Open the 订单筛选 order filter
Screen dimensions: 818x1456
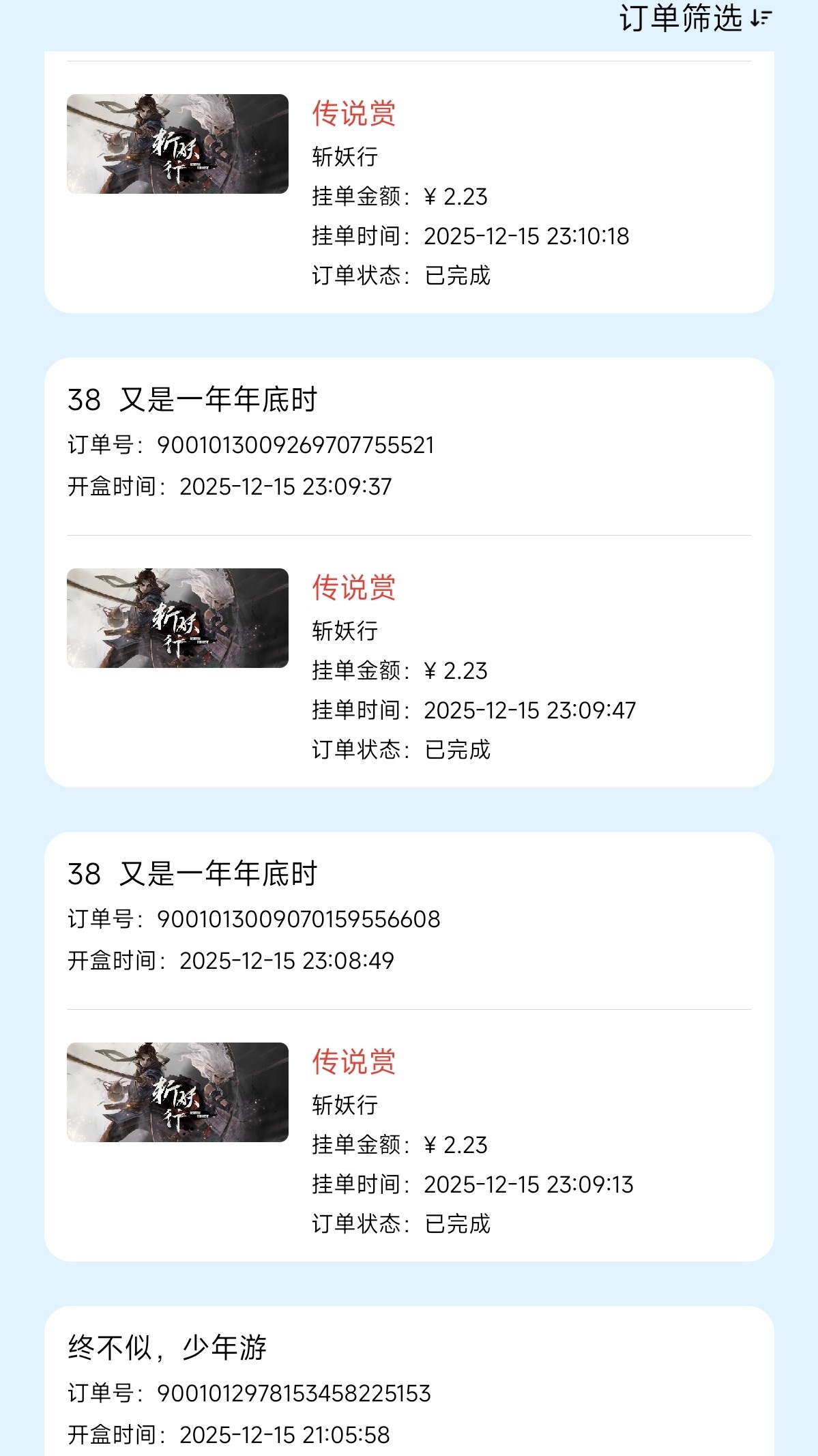pos(695,18)
